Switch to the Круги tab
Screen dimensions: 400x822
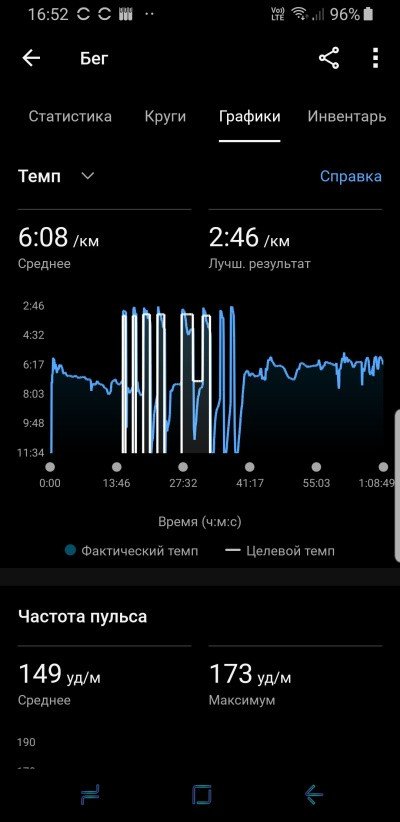[x=165, y=116]
